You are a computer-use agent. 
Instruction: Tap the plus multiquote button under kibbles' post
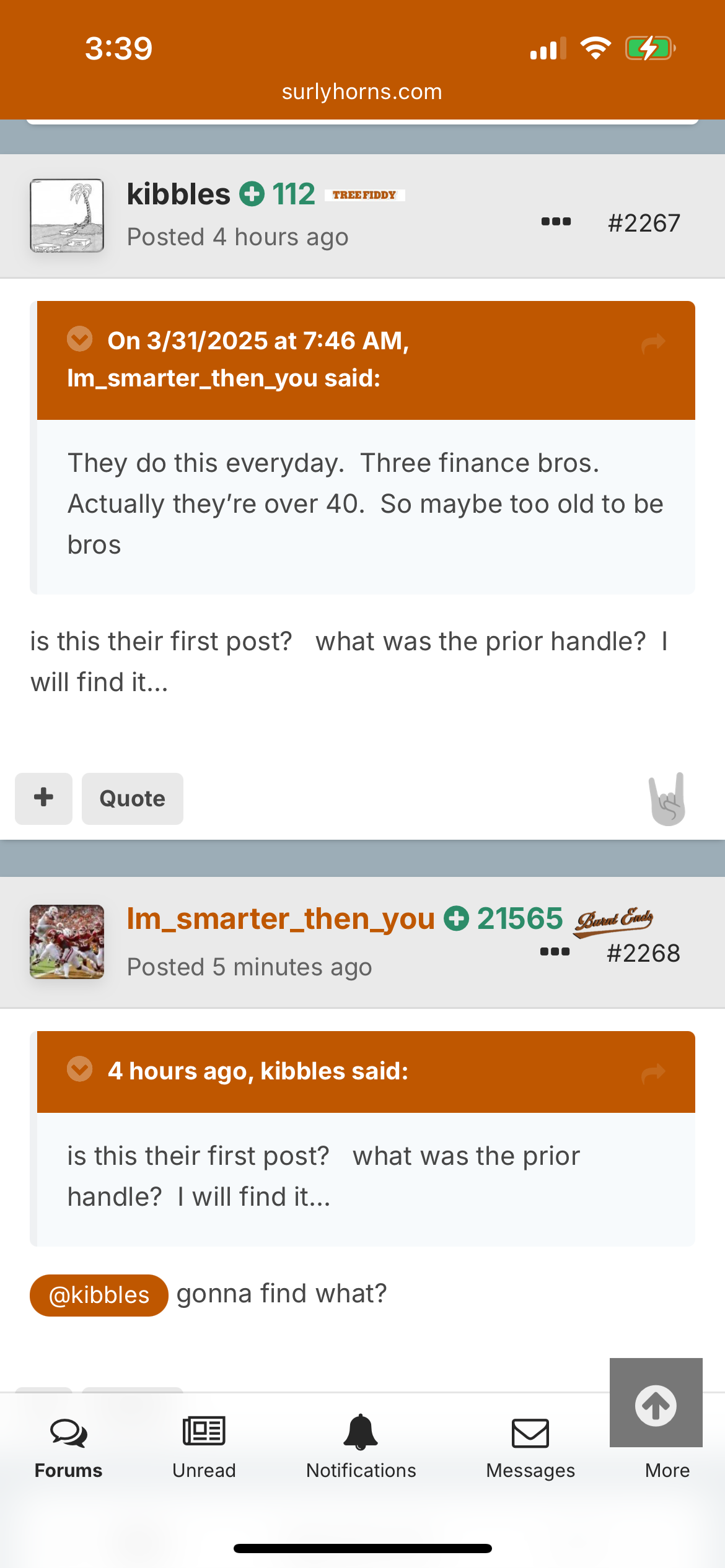(x=43, y=798)
